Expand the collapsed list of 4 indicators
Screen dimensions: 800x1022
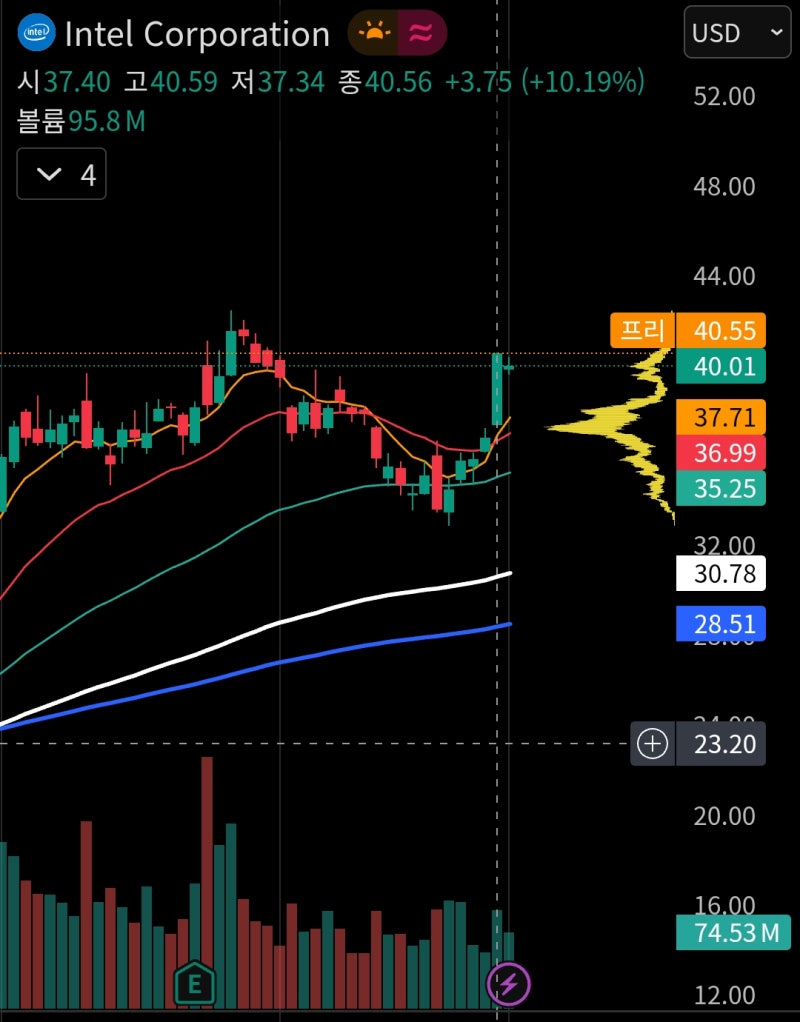pyautogui.click(x=61, y=174)
